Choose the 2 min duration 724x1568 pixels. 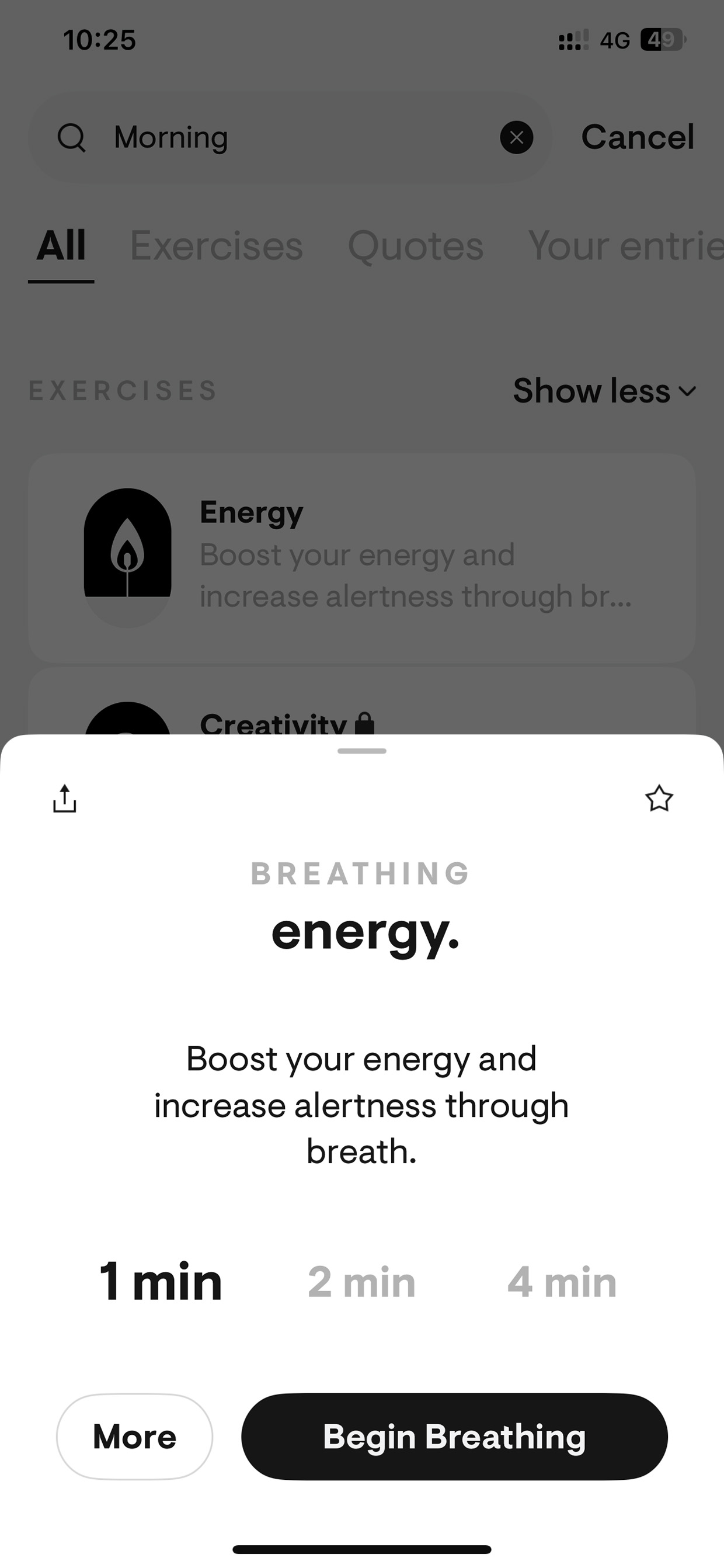tap(361, 1282)
